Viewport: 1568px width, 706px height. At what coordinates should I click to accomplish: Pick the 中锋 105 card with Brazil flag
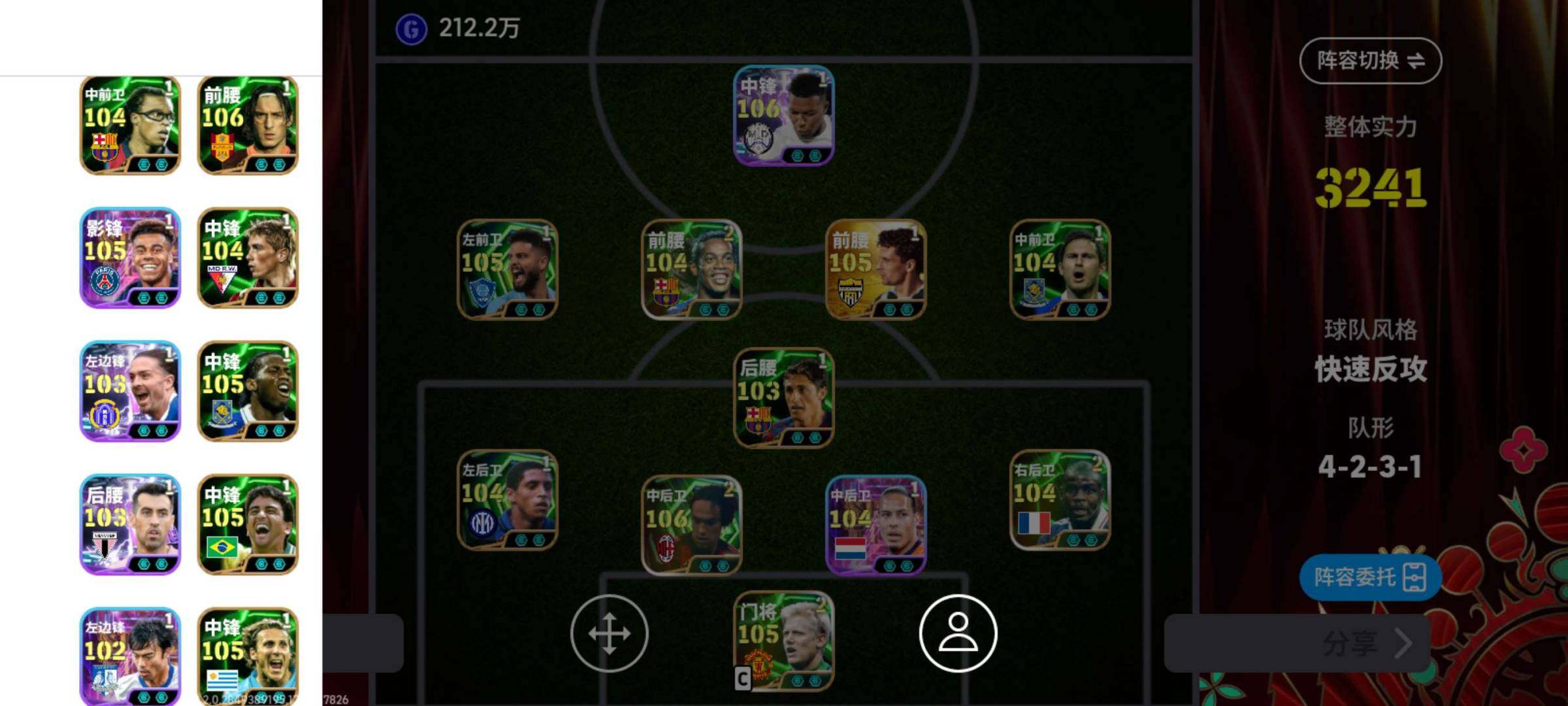248,524
